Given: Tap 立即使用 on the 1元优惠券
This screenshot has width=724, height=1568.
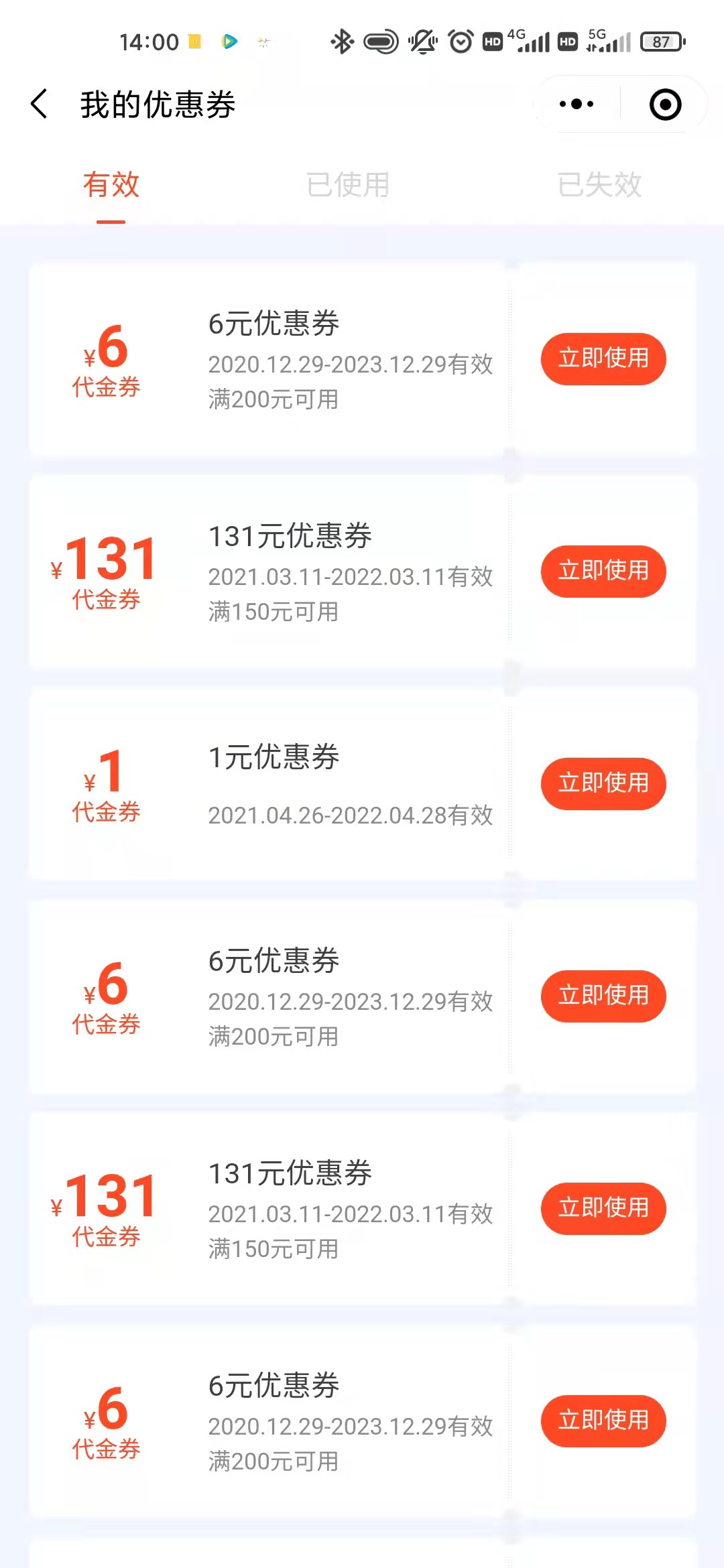Looking at the screenshot, I should [603, 783].
